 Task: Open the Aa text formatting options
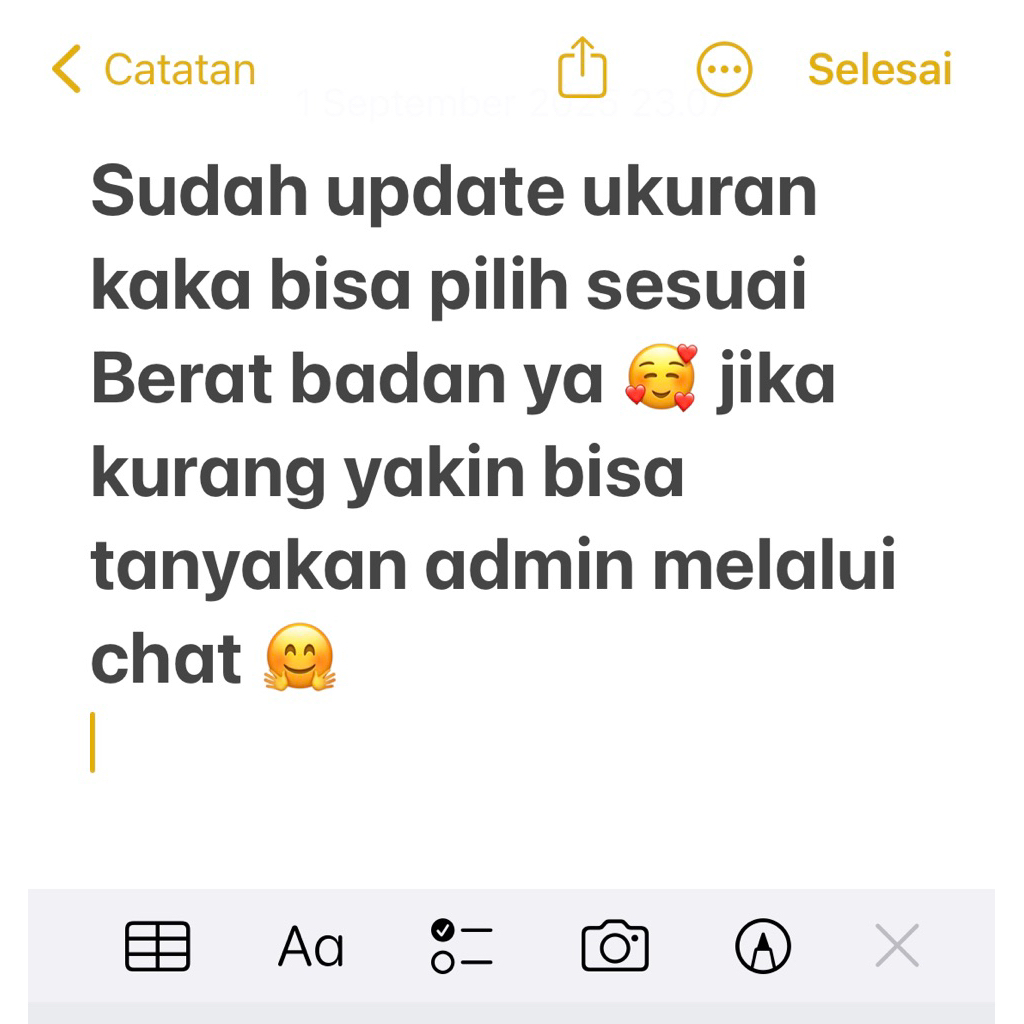(311, 946)
